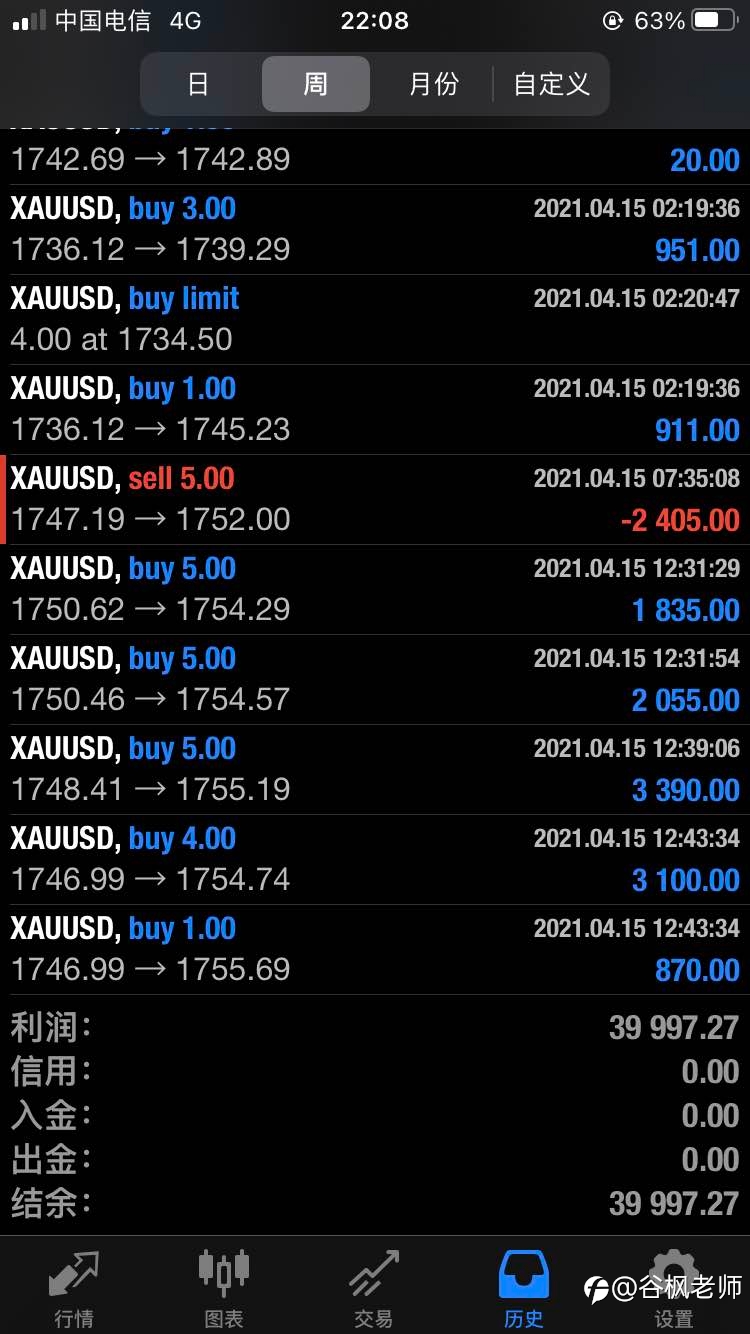
Task: Choose the 自定义 custom period
Action: (551, 84)
